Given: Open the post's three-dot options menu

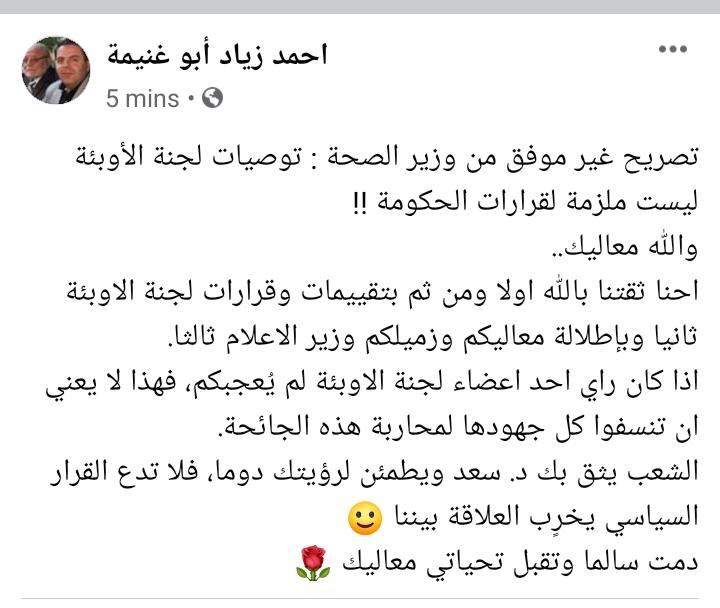Looking at the screenshot, I should (x=670, y=51).
